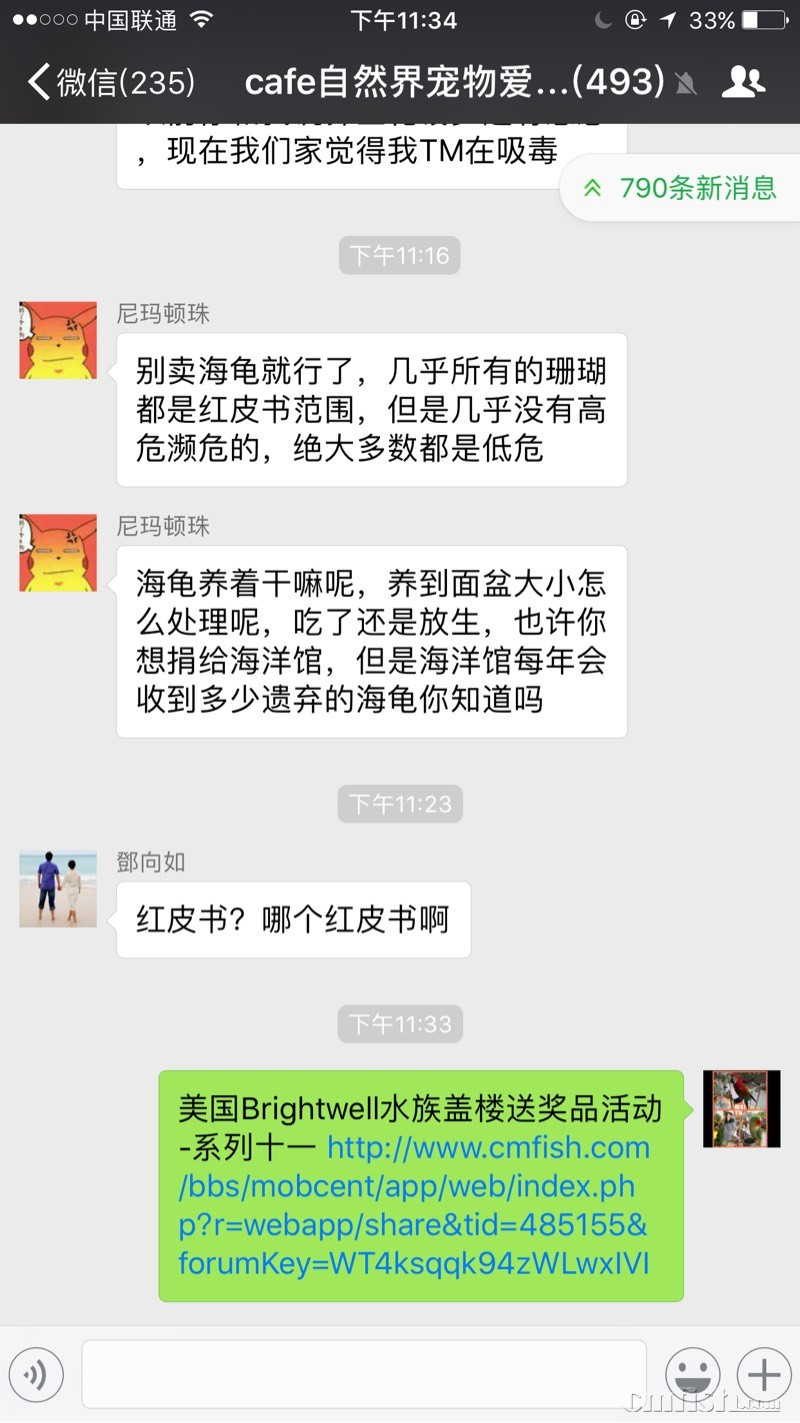Viewport: 800px width, 1423px height.
Task: Open the emoji sticker panel
Action: 692,1374
